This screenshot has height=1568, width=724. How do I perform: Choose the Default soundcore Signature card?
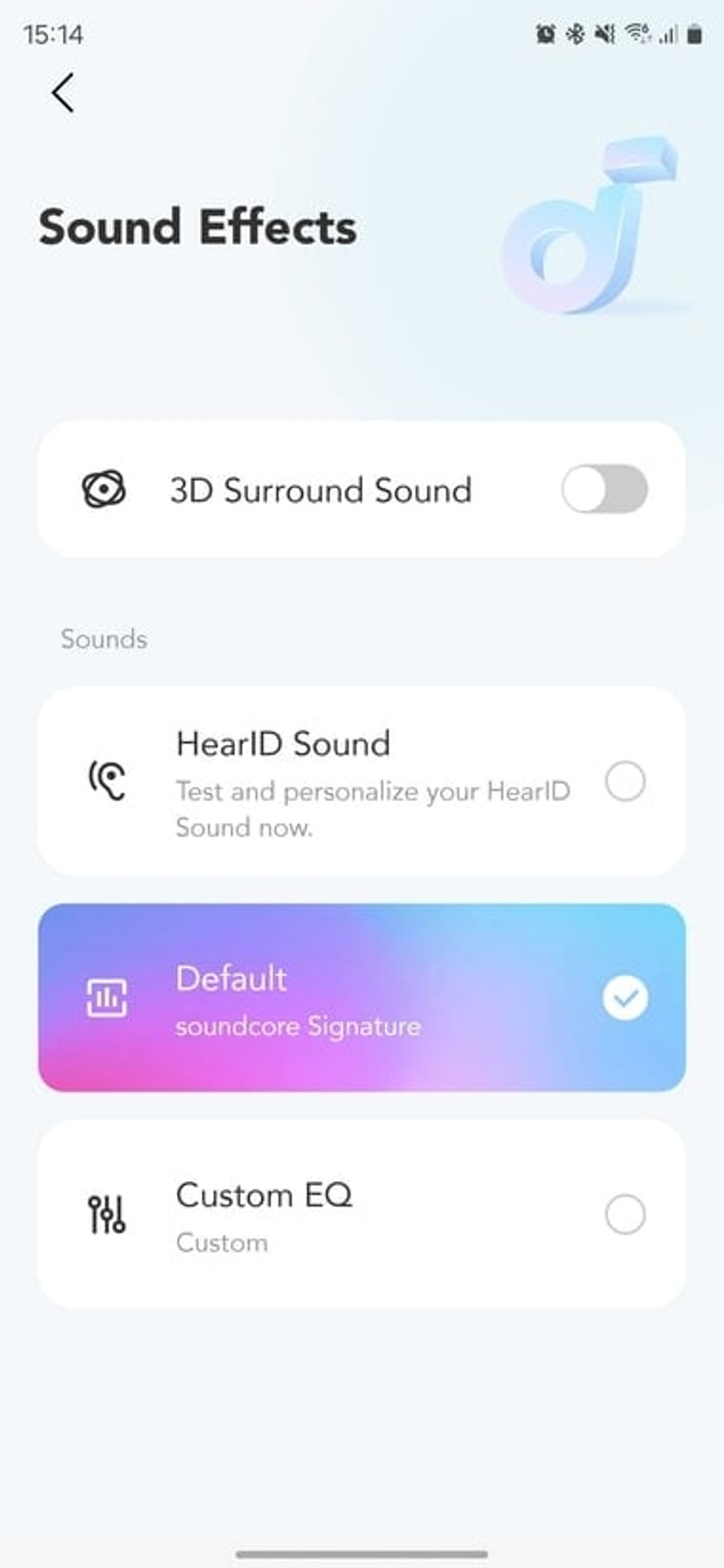click(x=362, y=997)
